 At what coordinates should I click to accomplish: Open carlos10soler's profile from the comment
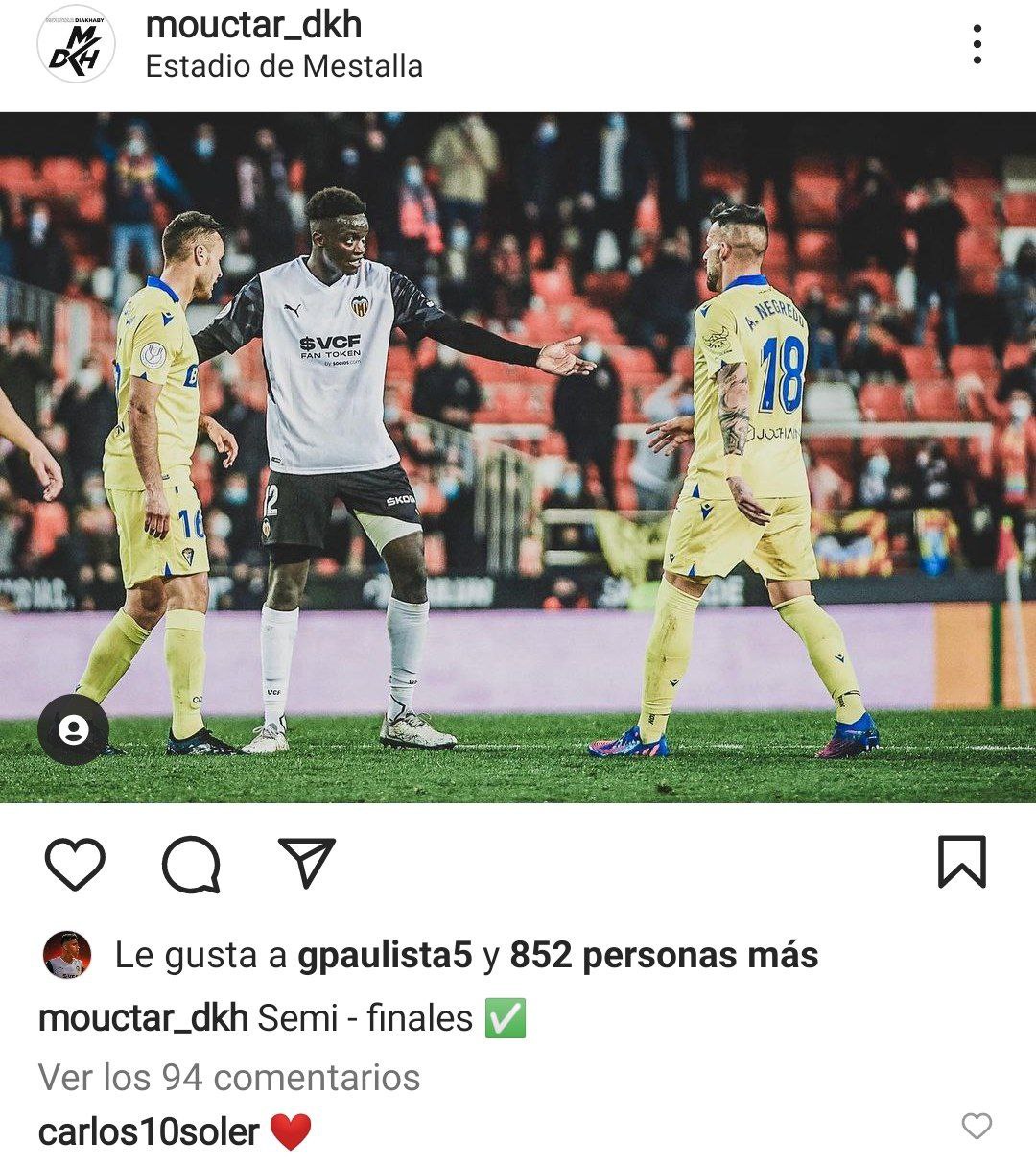(149, 1131)
